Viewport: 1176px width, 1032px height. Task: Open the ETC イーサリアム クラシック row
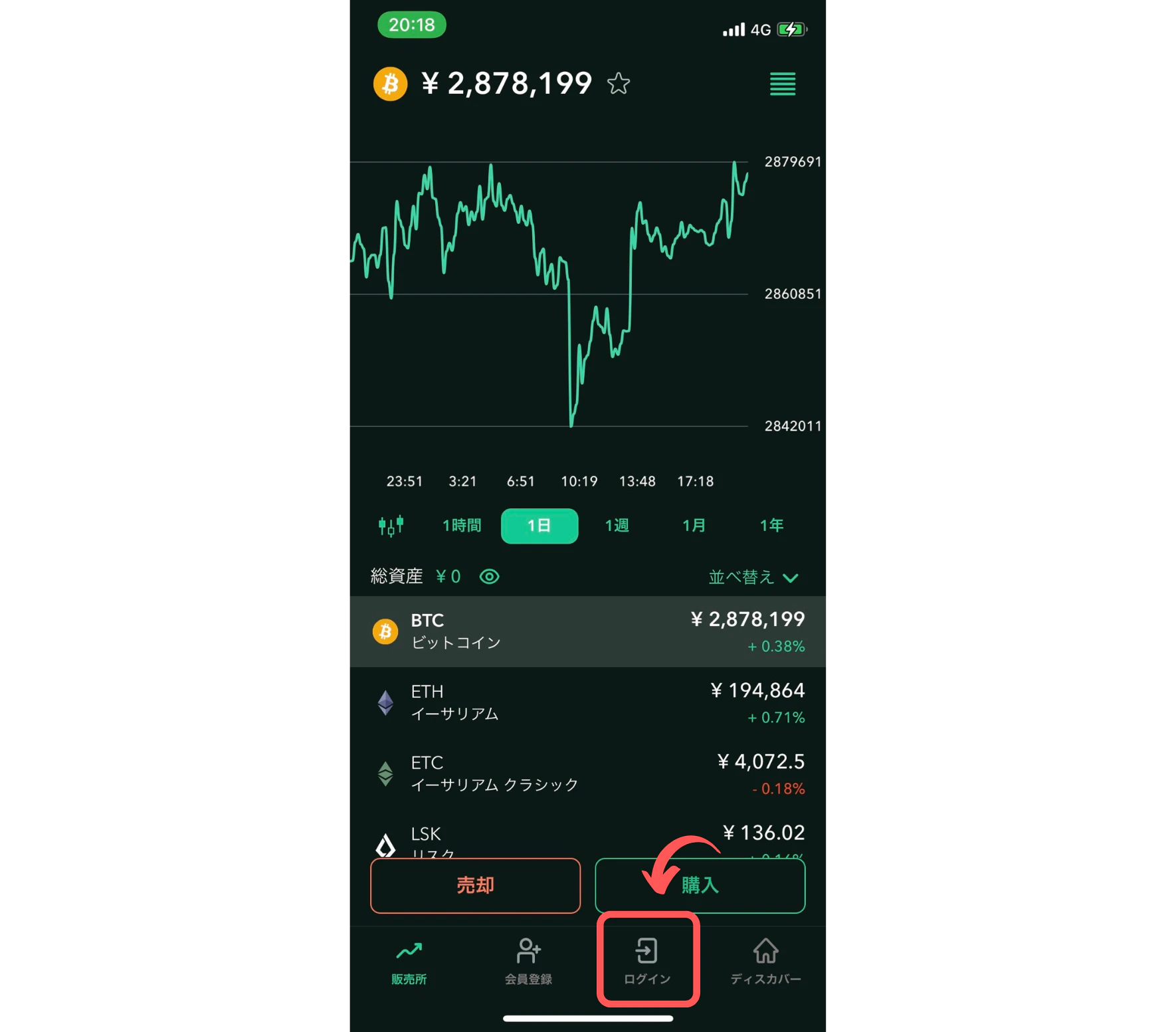click(587, 774)
